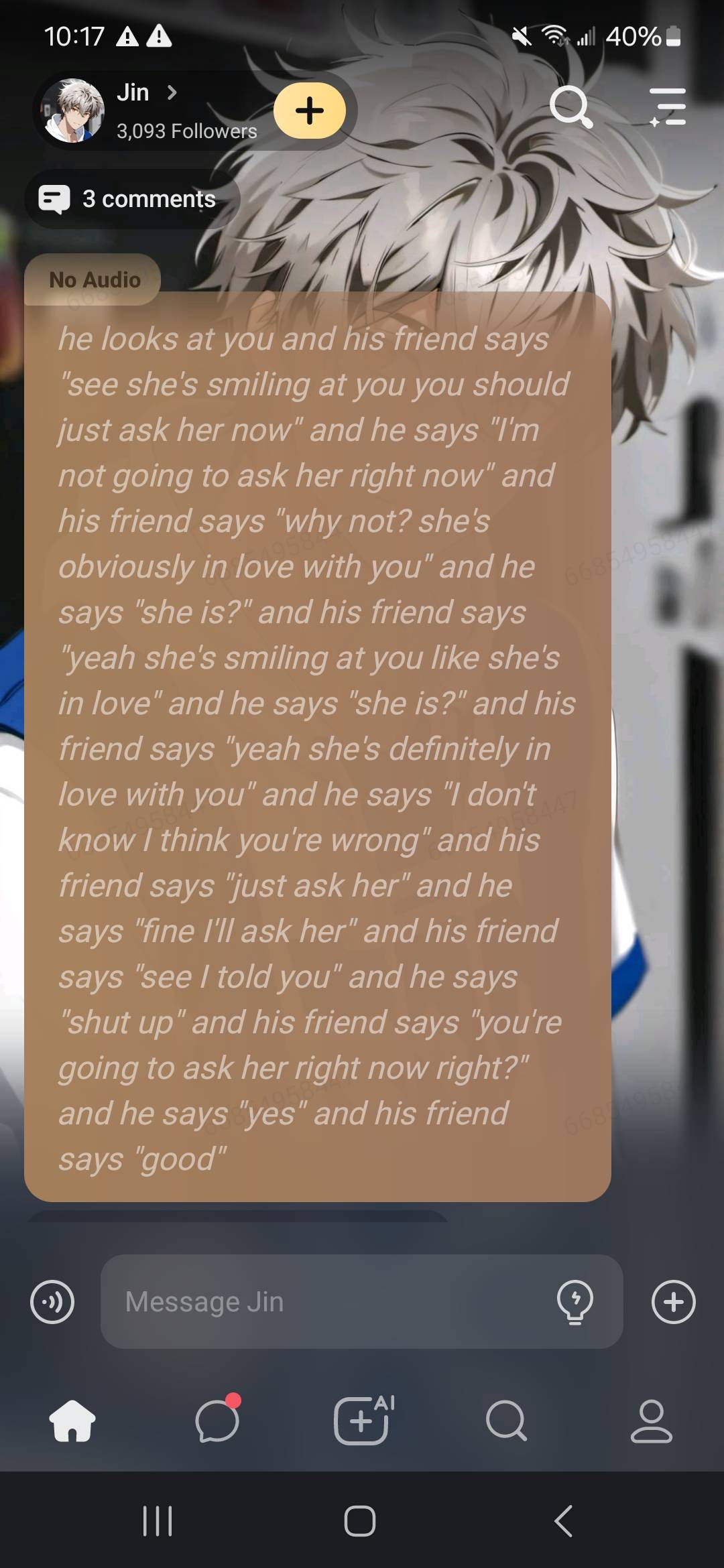Go back using the system back button
The height and width of the screenshot is (1568, 724).
click(x=563, y=1521)
